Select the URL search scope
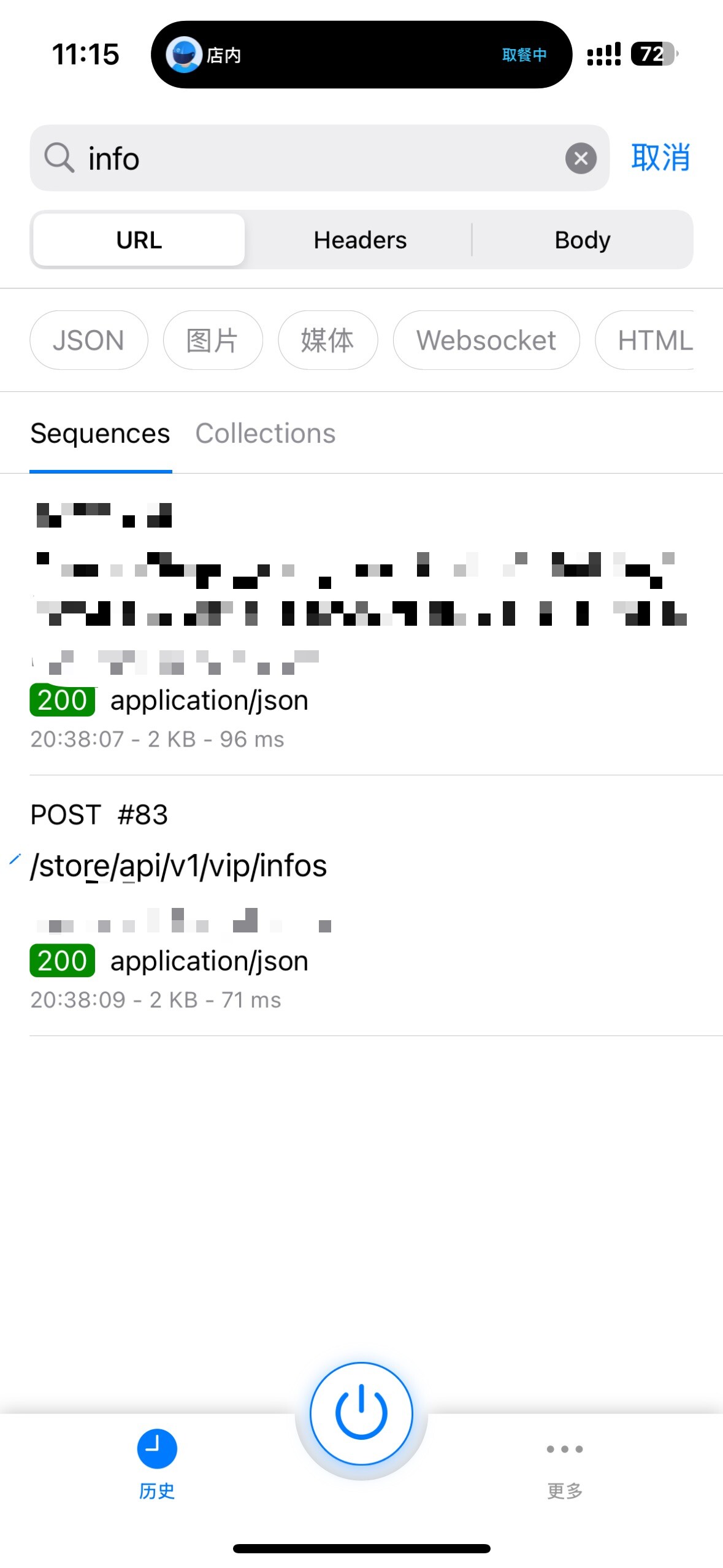 coord(139,240)
